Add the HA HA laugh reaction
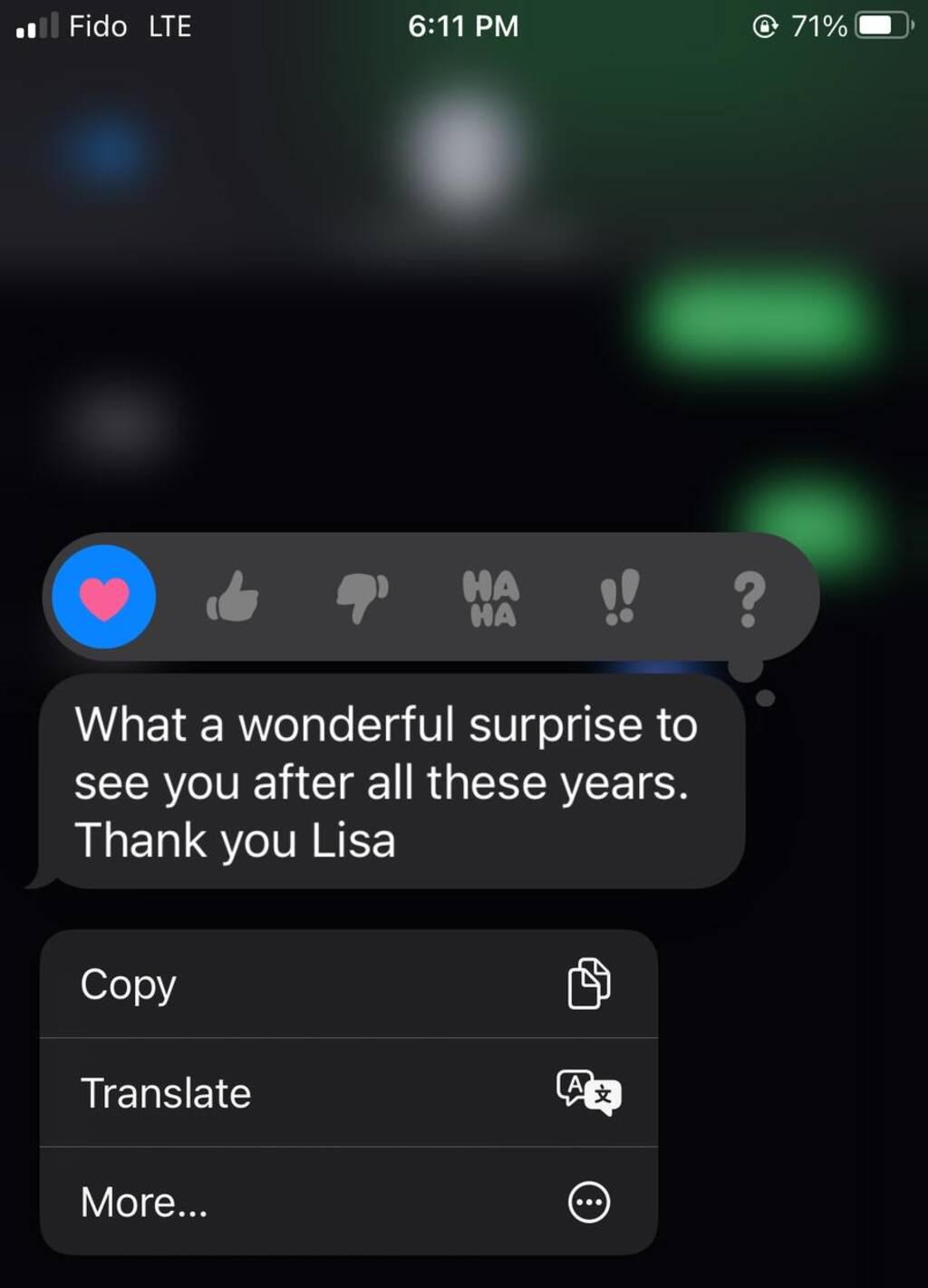928x1288 pixels. [x=490, y=598]
